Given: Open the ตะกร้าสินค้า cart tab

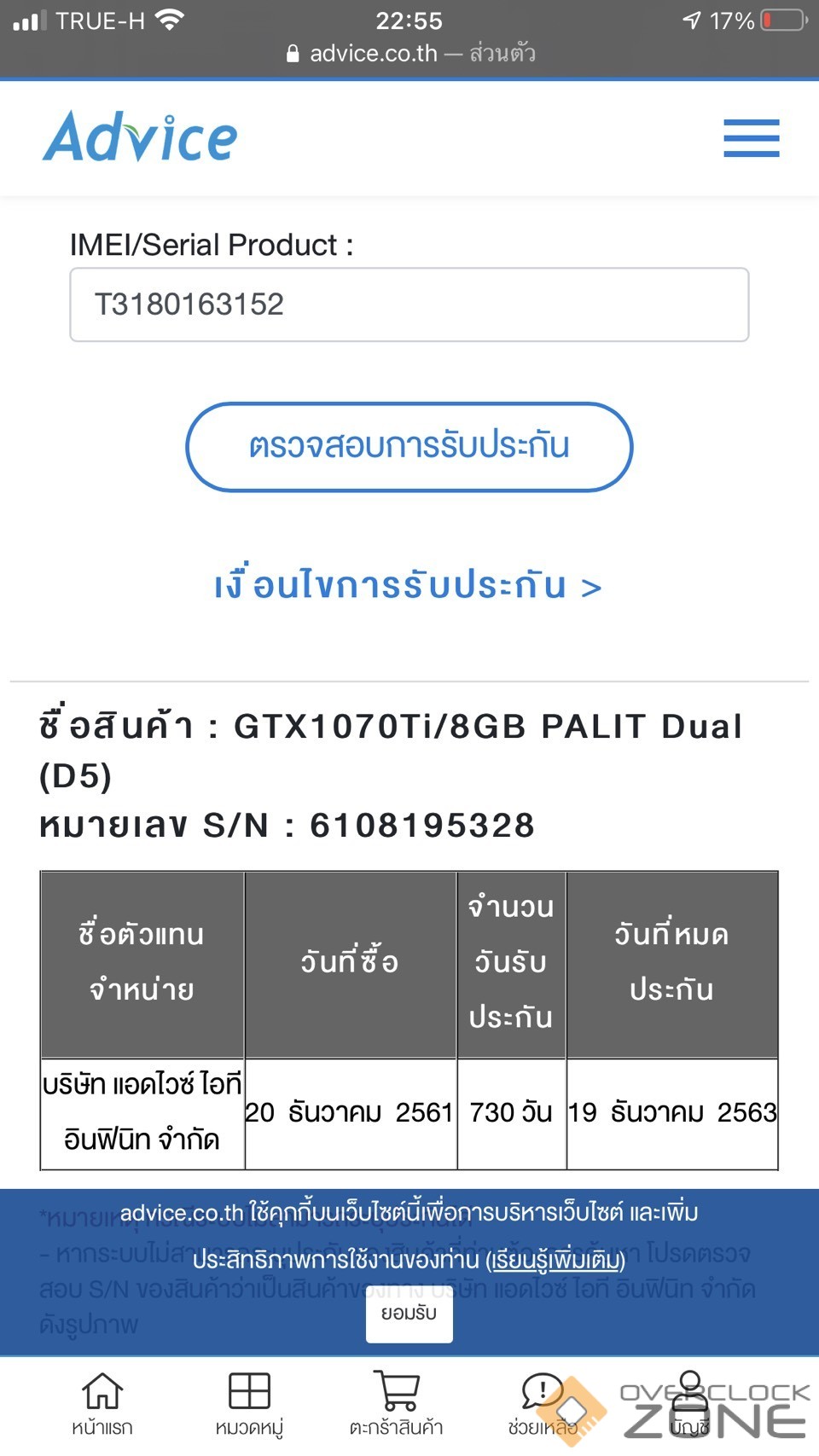Looking at the screenshot, I should point(396,1403).
